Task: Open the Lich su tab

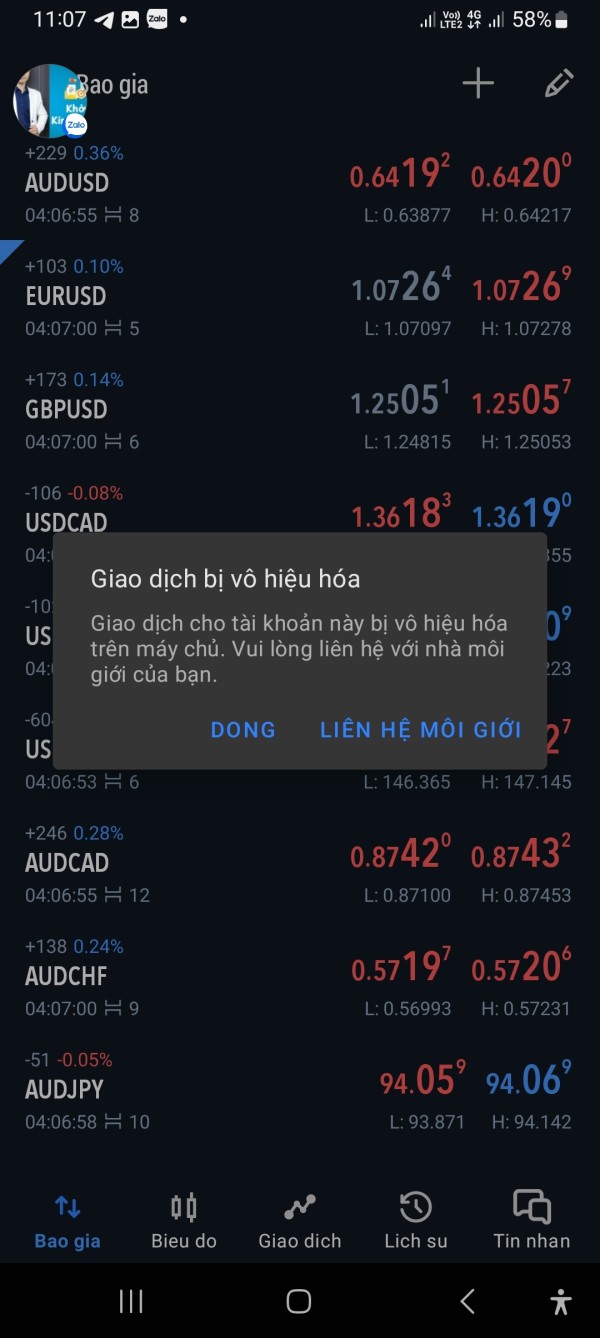Action: coord(416,1221)
